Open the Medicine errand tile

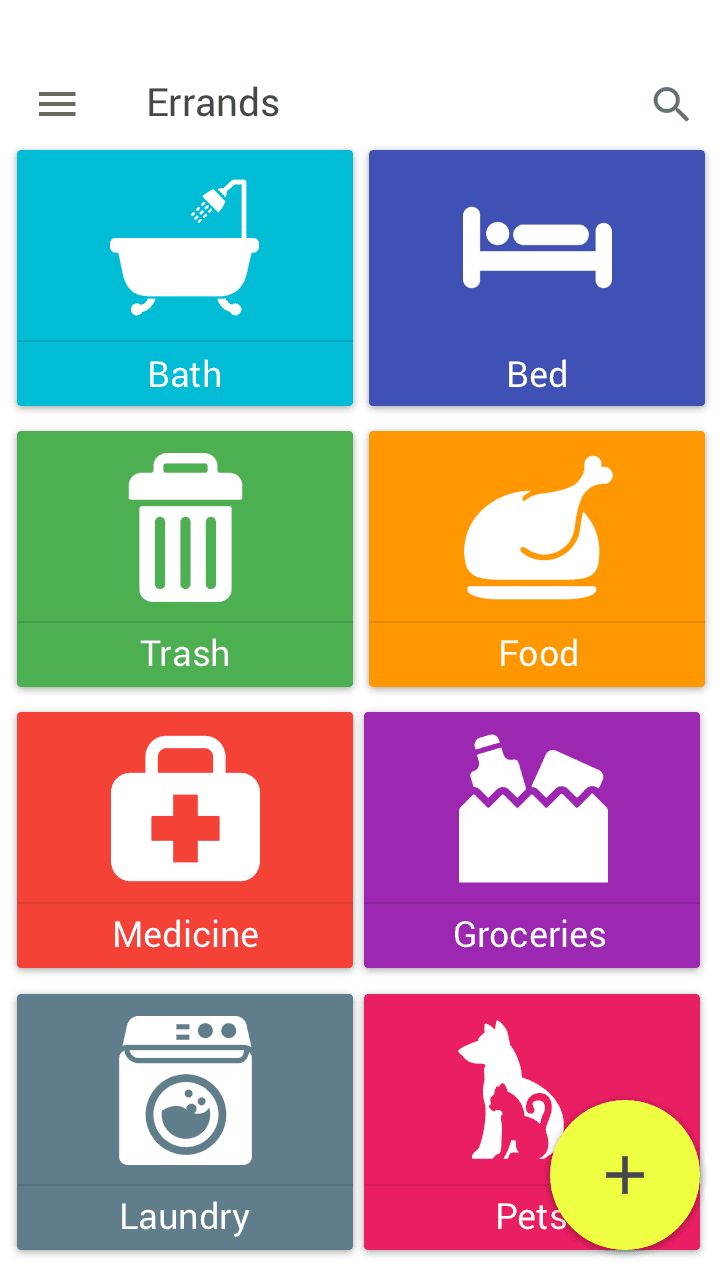coord(185,840)
